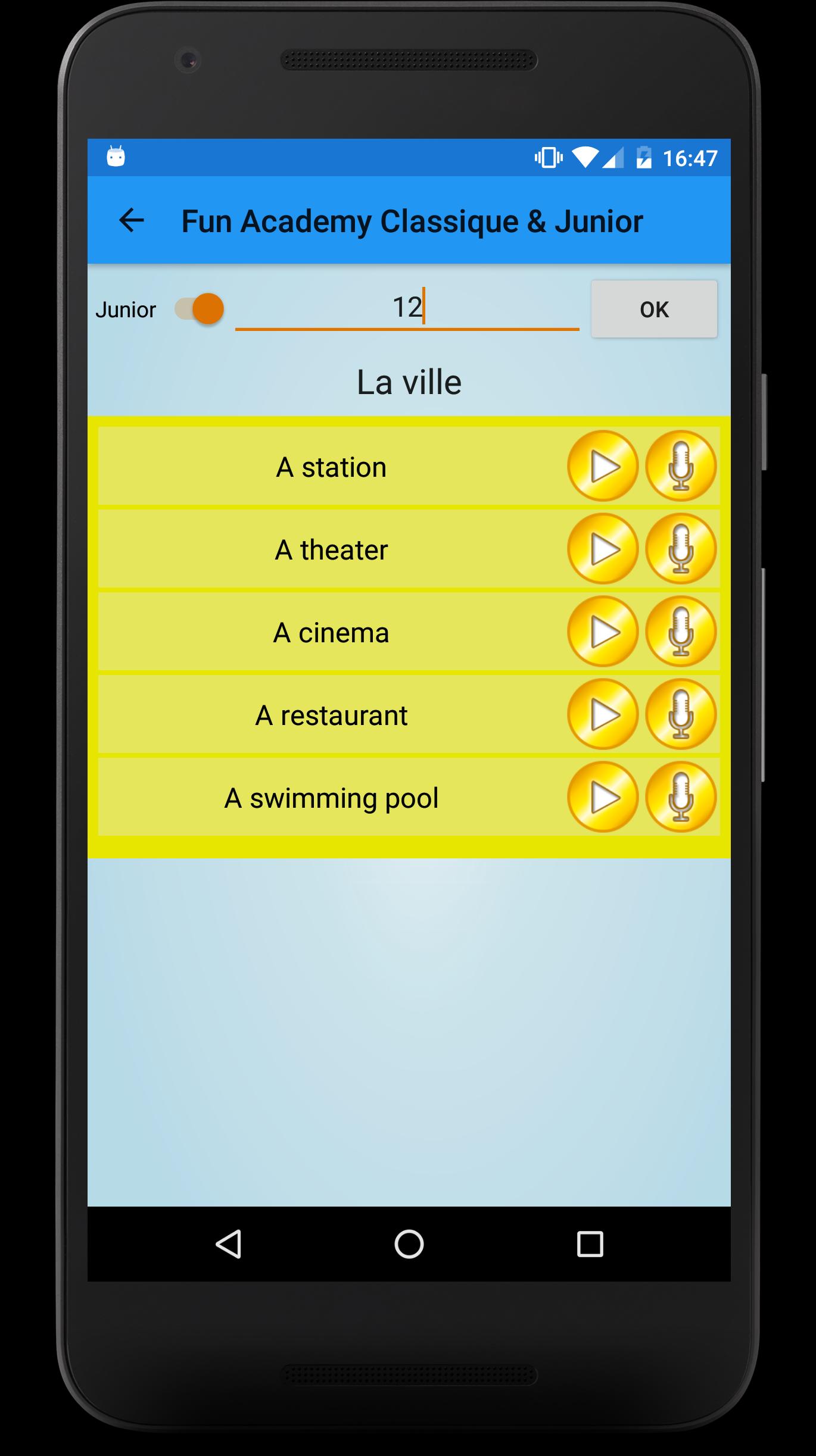Play audio for A swimming pool

point(602,797)
